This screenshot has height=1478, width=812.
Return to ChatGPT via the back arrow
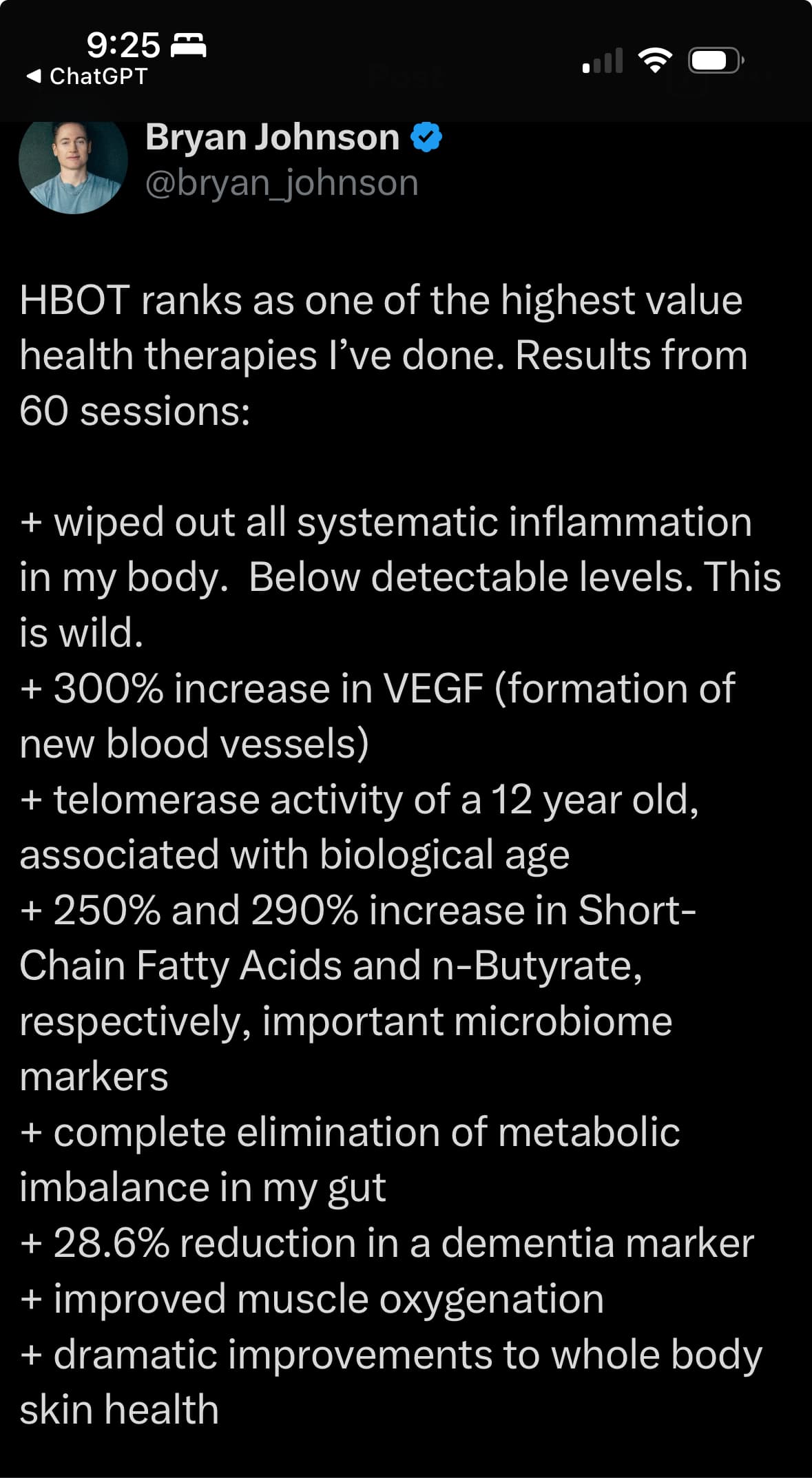coord(87,76)
